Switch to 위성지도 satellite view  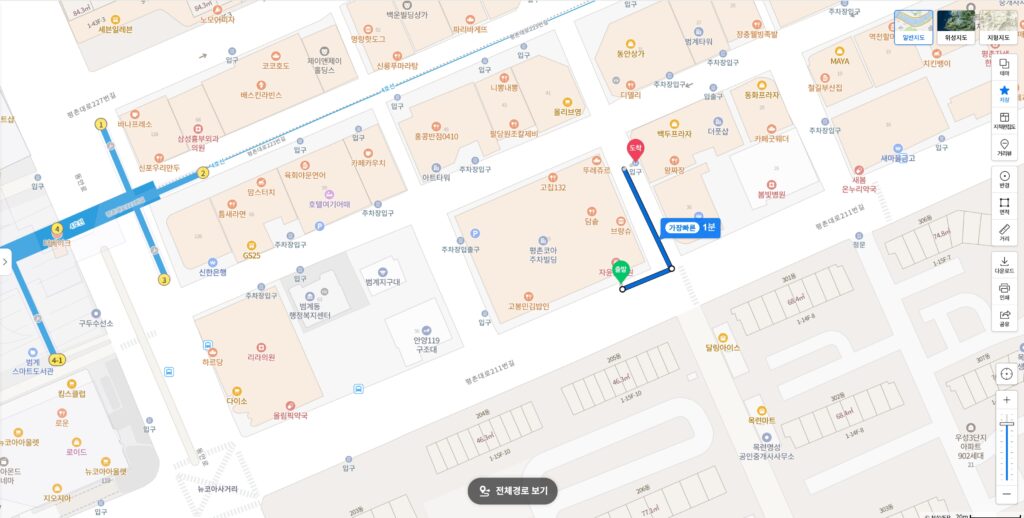point(957,27)
